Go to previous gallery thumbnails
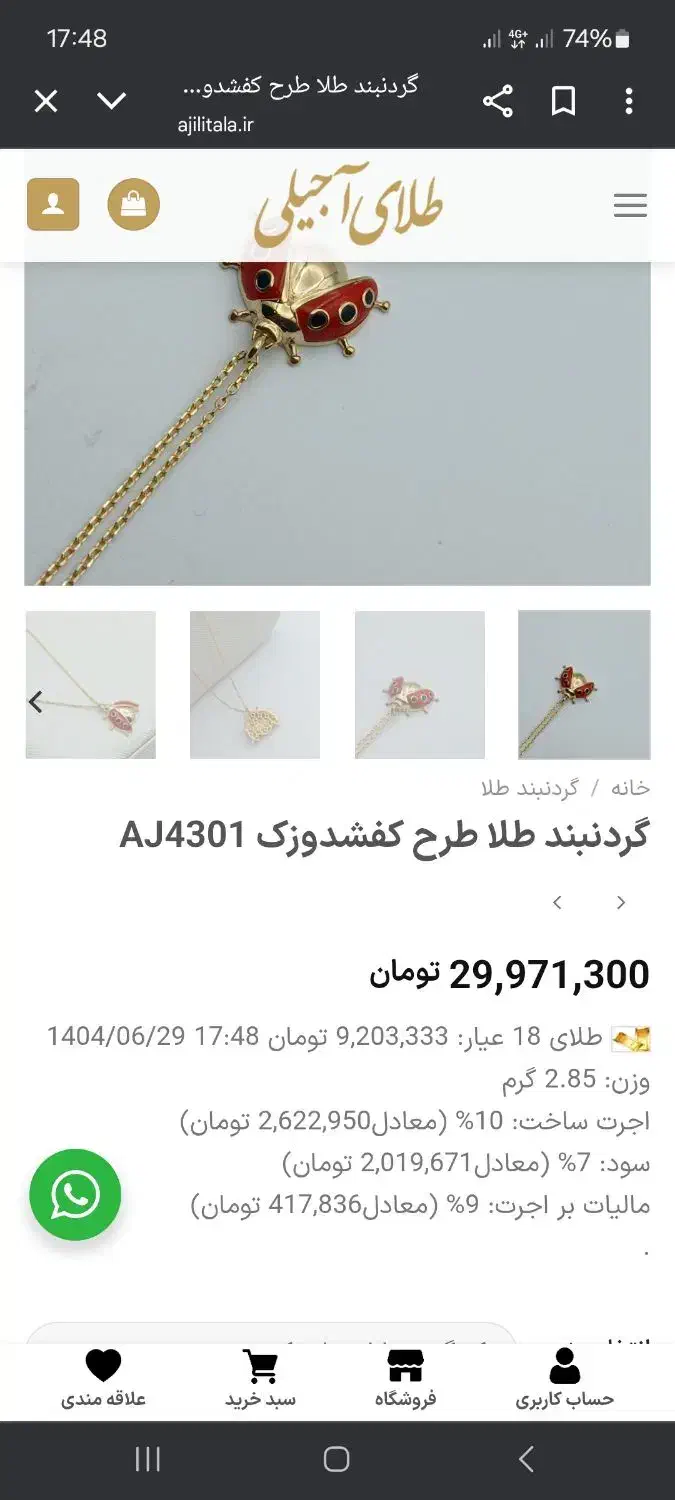675x1500 pixels. click(x=36, y=702)
